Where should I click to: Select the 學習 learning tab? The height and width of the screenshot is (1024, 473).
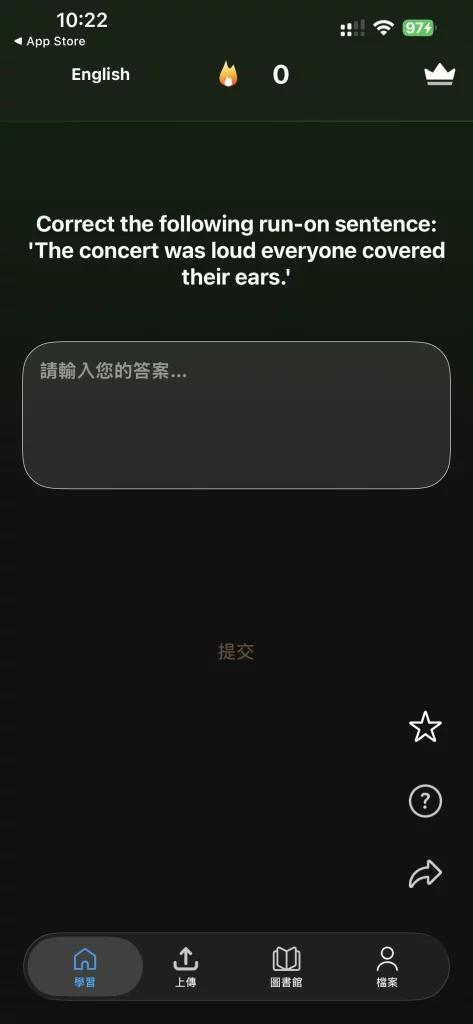click(x=85, y=967)
